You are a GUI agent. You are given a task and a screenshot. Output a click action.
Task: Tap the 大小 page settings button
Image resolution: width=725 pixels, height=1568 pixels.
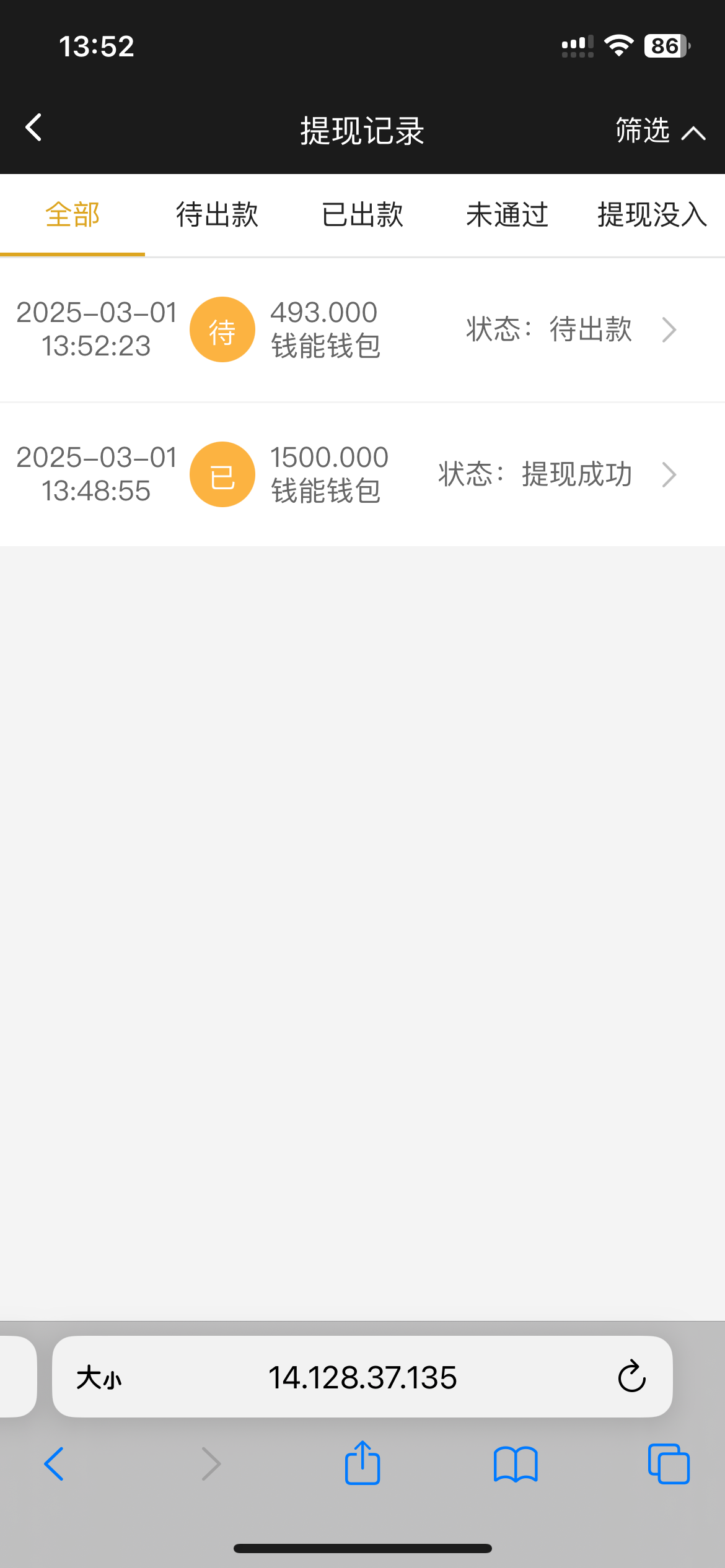[x=99, y=1378]
